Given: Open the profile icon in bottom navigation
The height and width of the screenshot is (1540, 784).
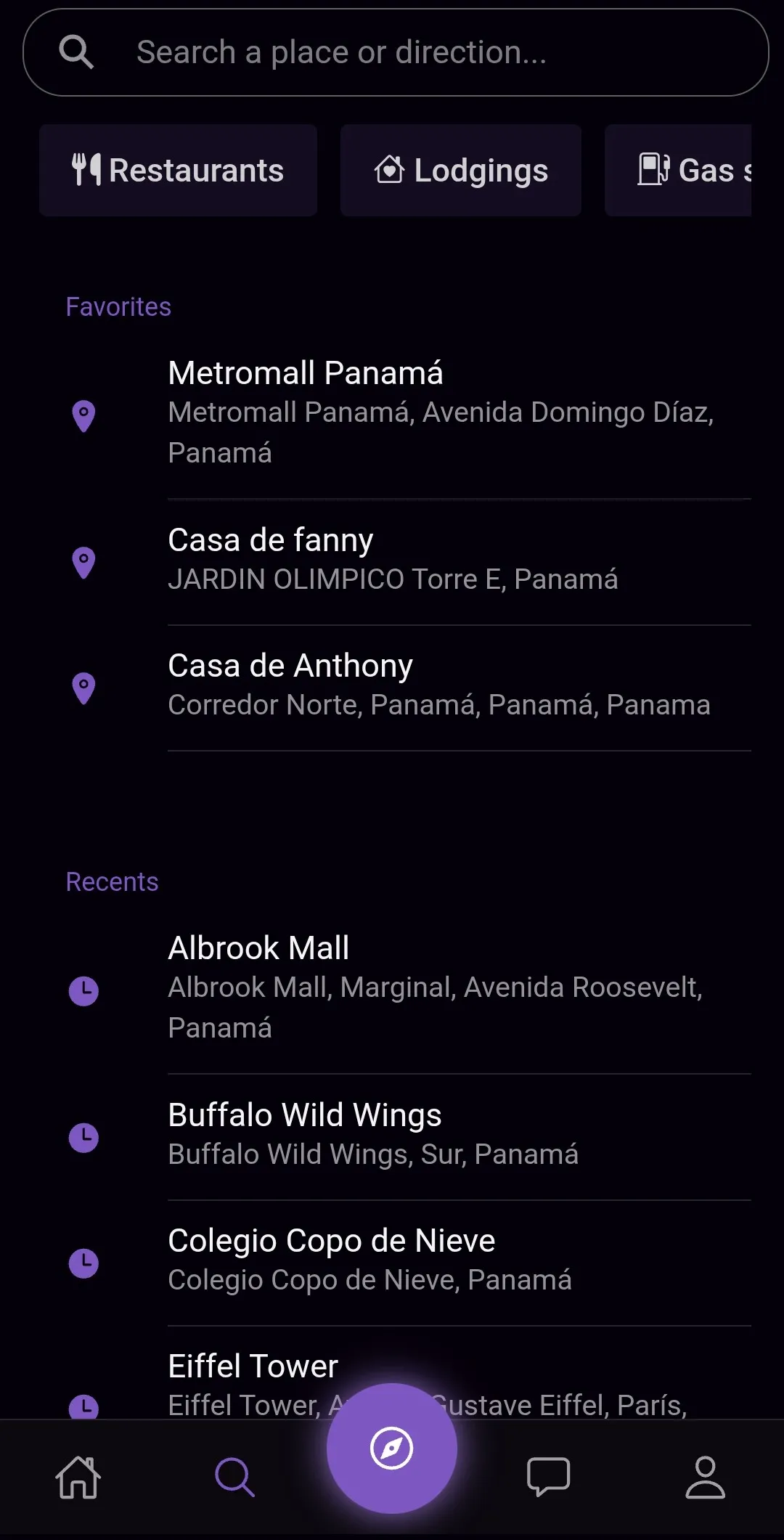Looking at the screenshot, I should (x=706, y=1479).
